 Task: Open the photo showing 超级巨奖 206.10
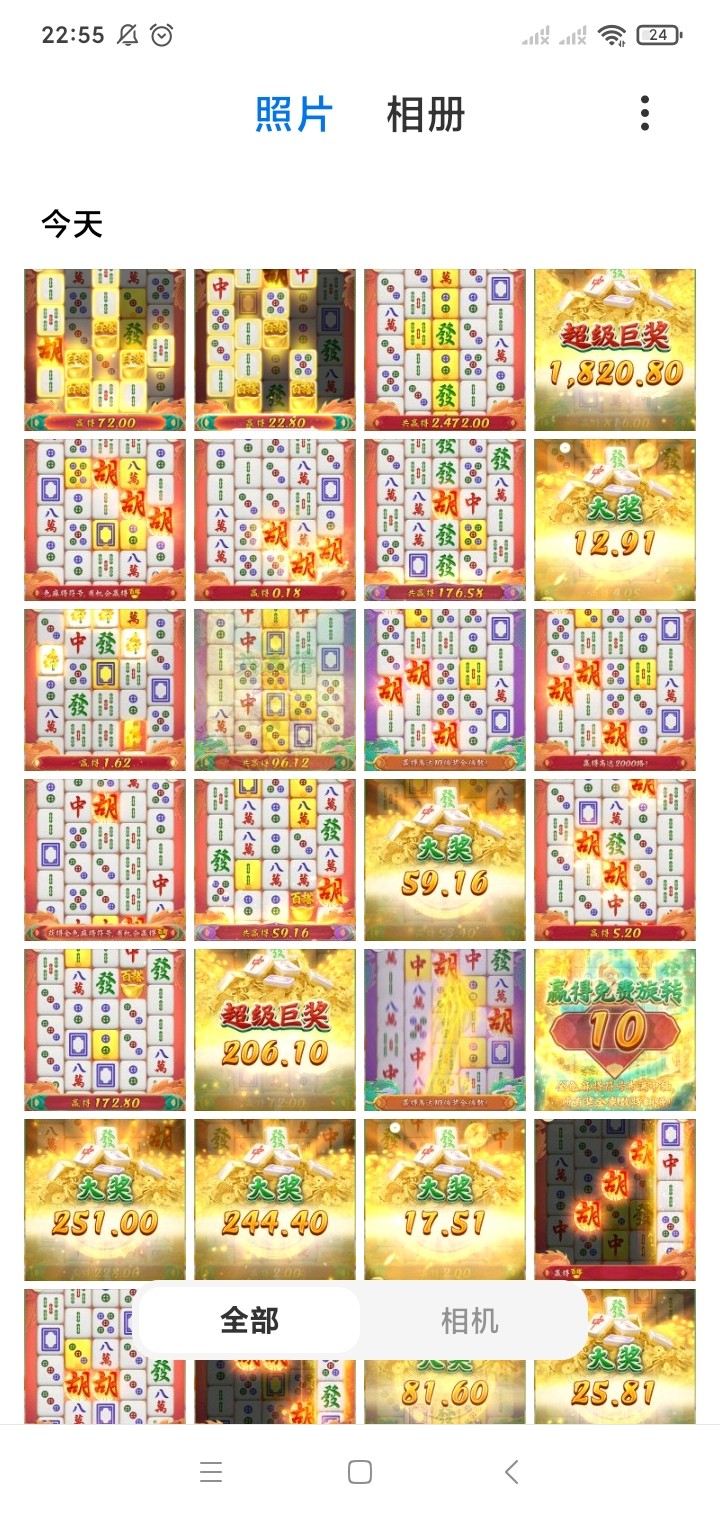(275, 1030)
